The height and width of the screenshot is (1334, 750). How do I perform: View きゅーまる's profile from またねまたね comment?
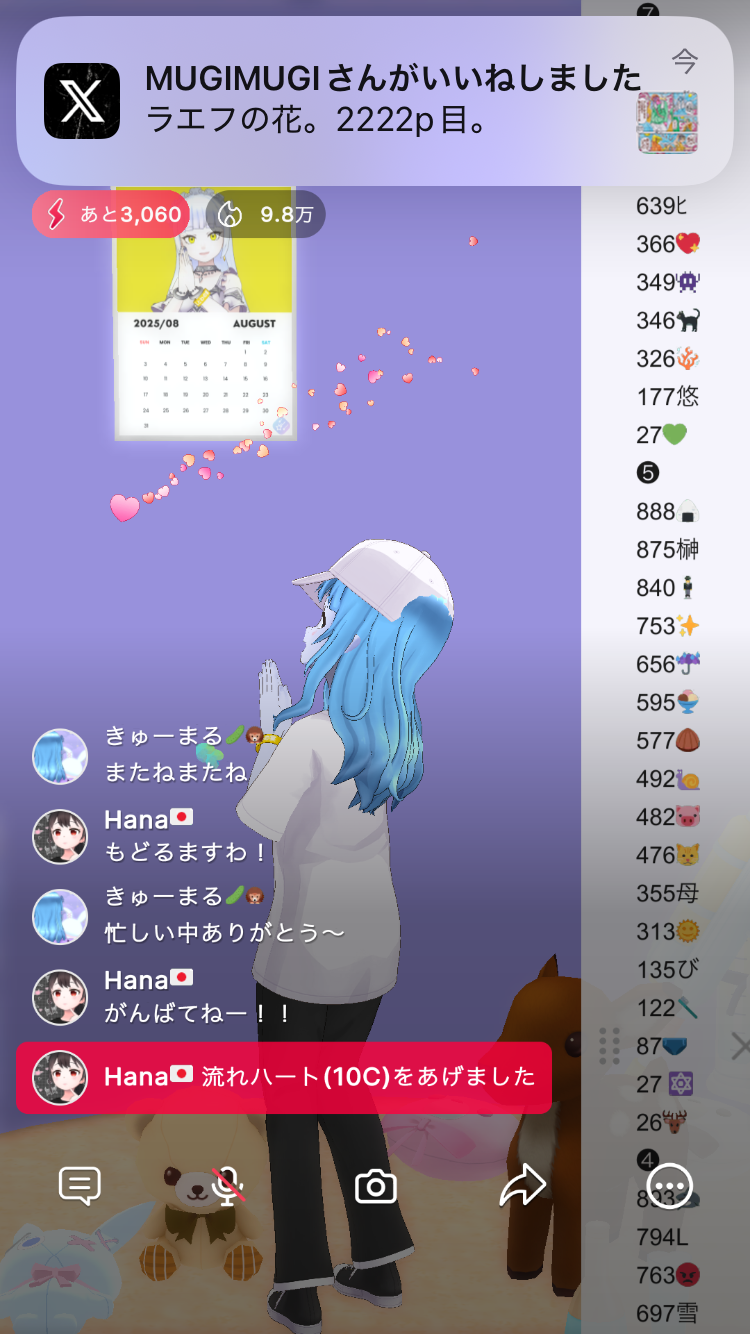click(60, 756)
